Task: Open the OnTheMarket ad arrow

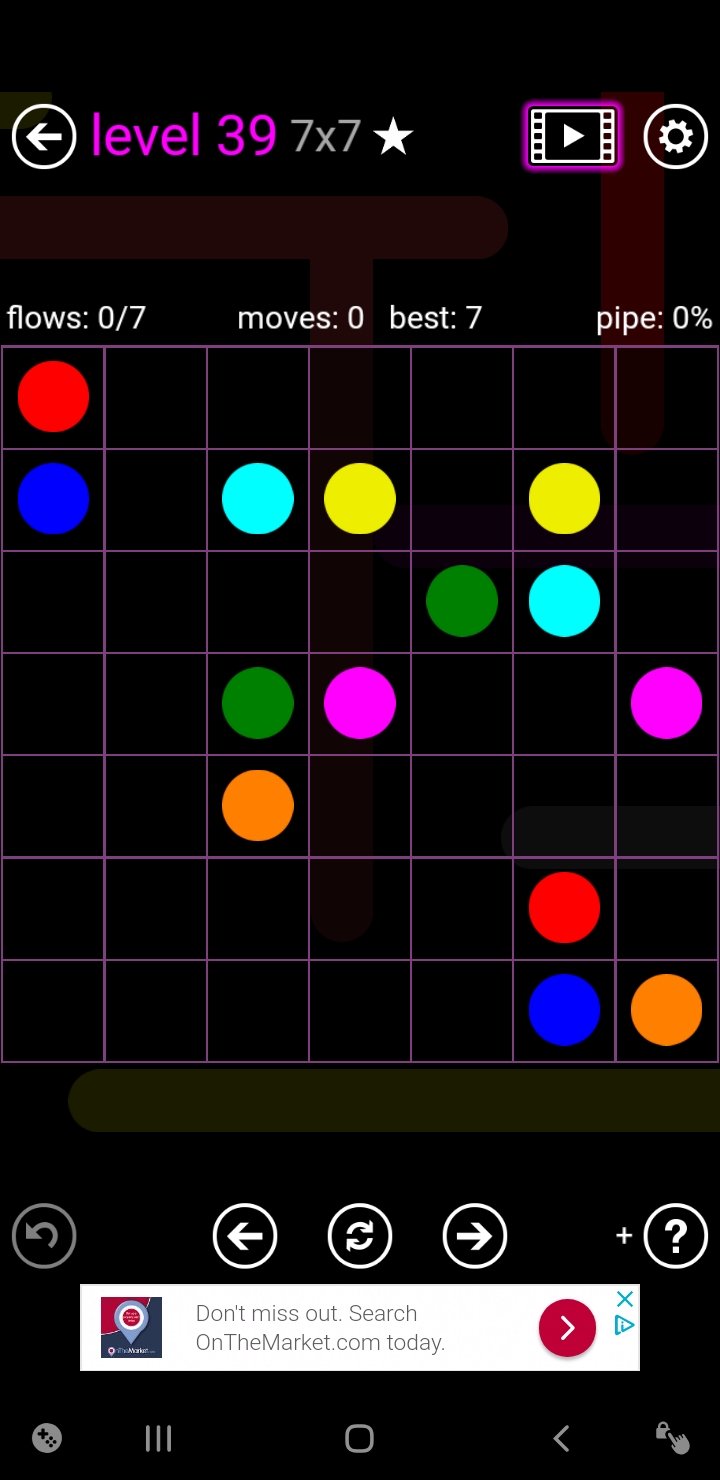Action: 567,1327
